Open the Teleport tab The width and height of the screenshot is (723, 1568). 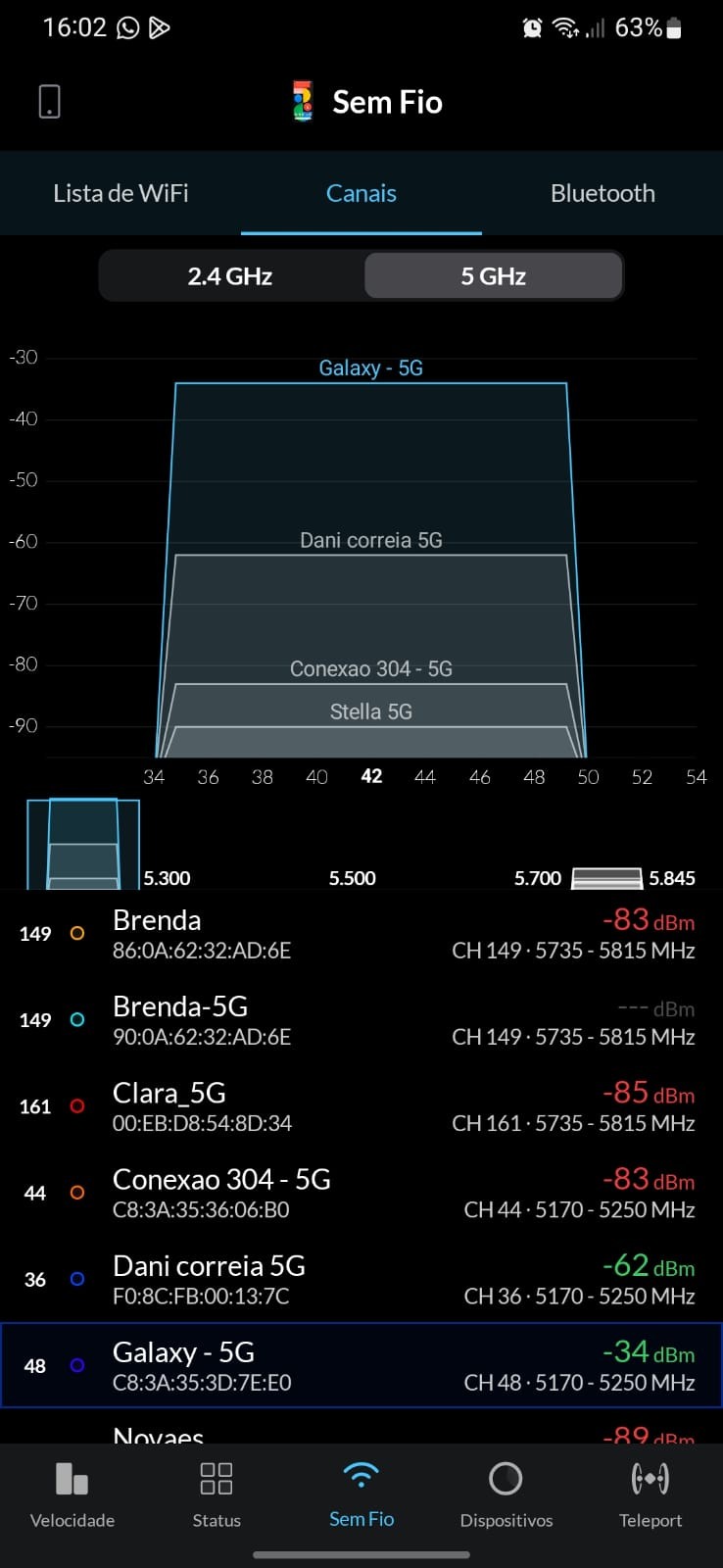click(x=651, y=1494)
